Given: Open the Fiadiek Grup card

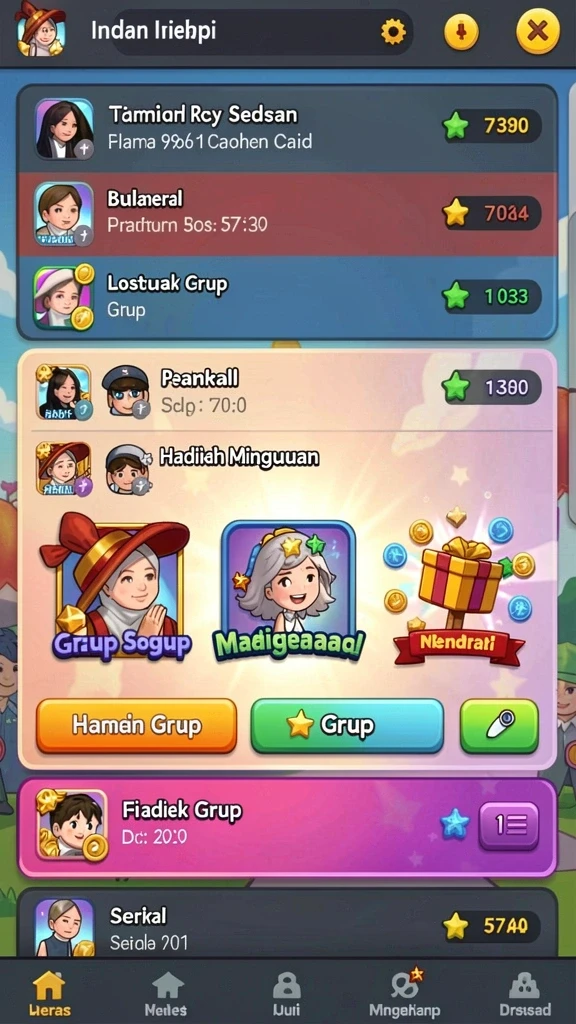Looking at the screenshot, I should pyautogui.click(x=287, y=826).
